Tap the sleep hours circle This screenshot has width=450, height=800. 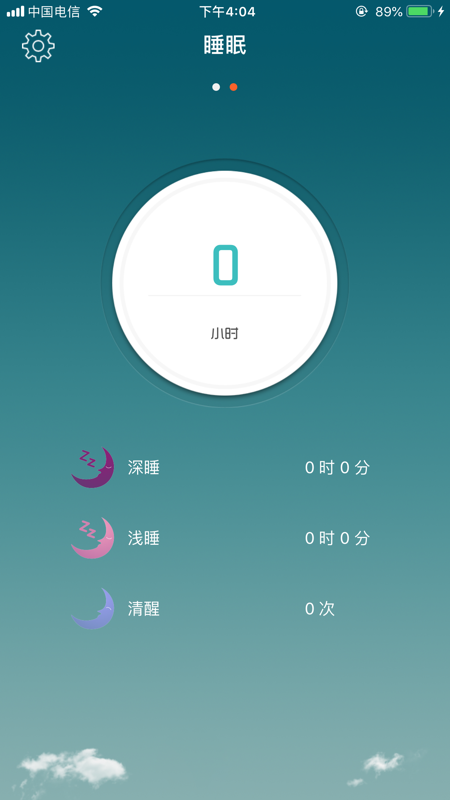224,283
